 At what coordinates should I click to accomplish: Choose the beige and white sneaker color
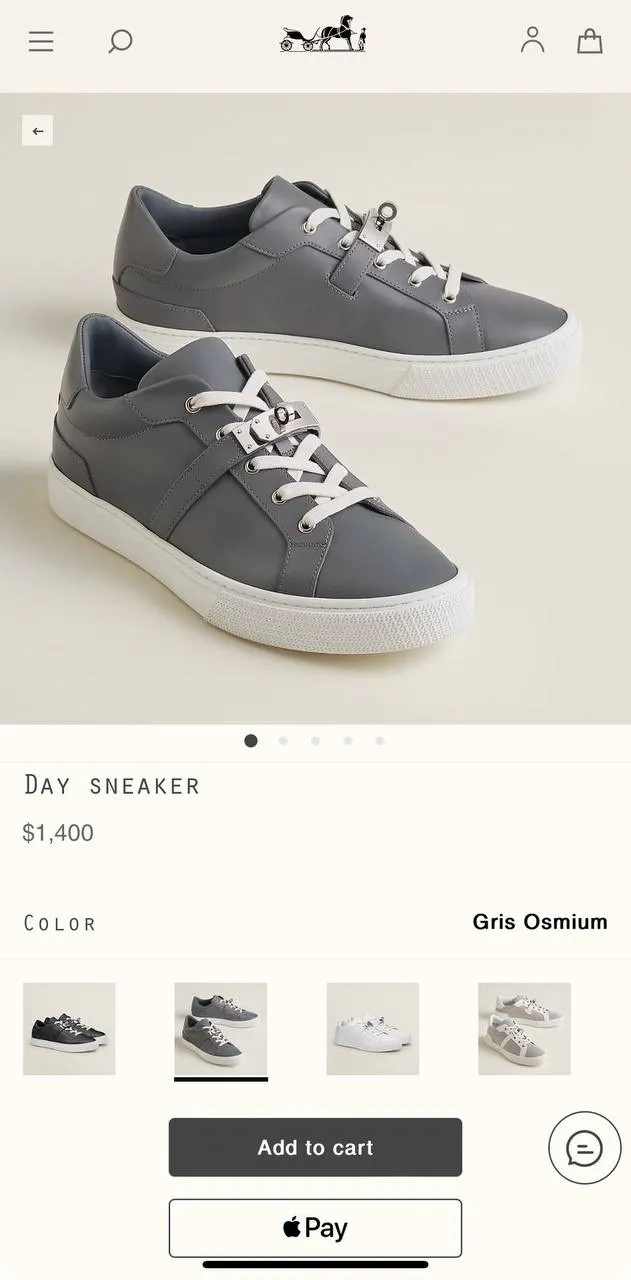click(x=524, y=1029)
